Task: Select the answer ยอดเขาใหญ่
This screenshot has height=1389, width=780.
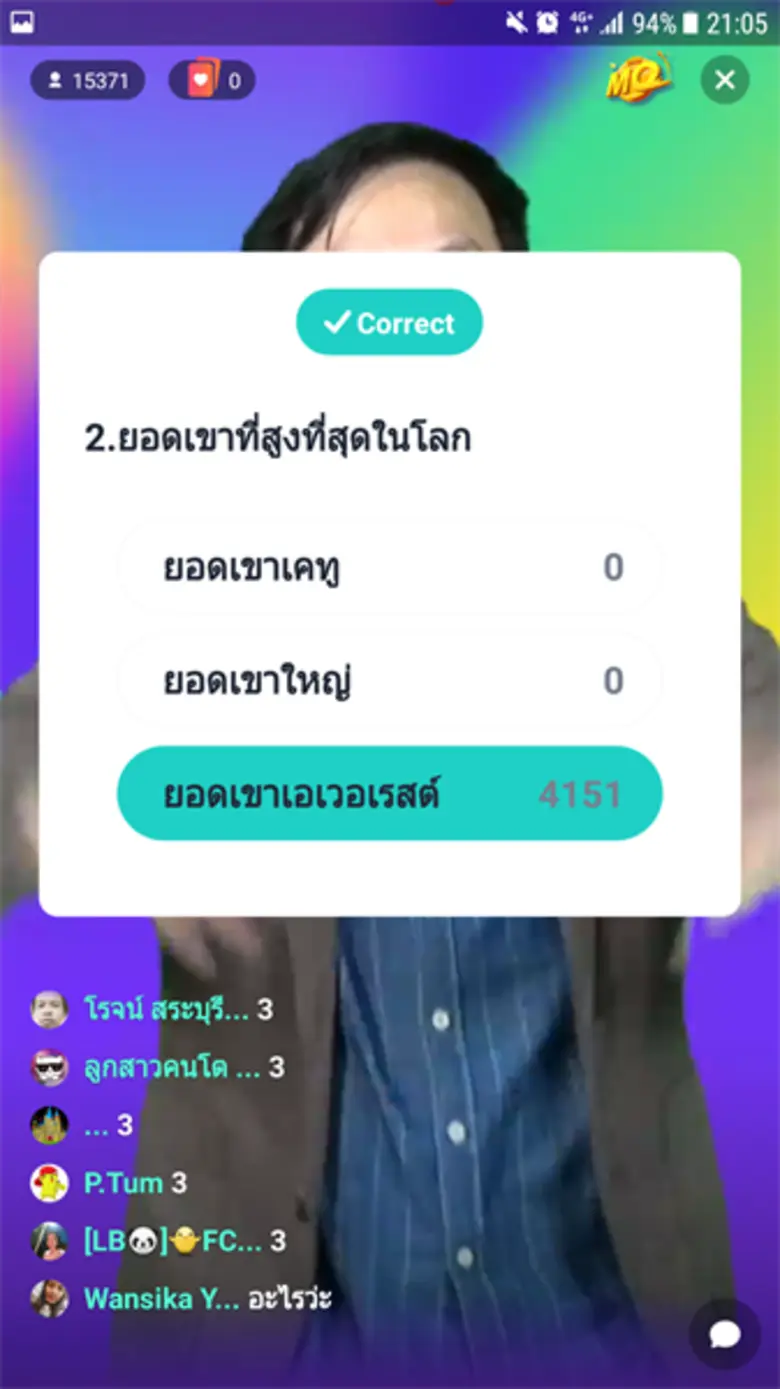Action: (389, 679)
